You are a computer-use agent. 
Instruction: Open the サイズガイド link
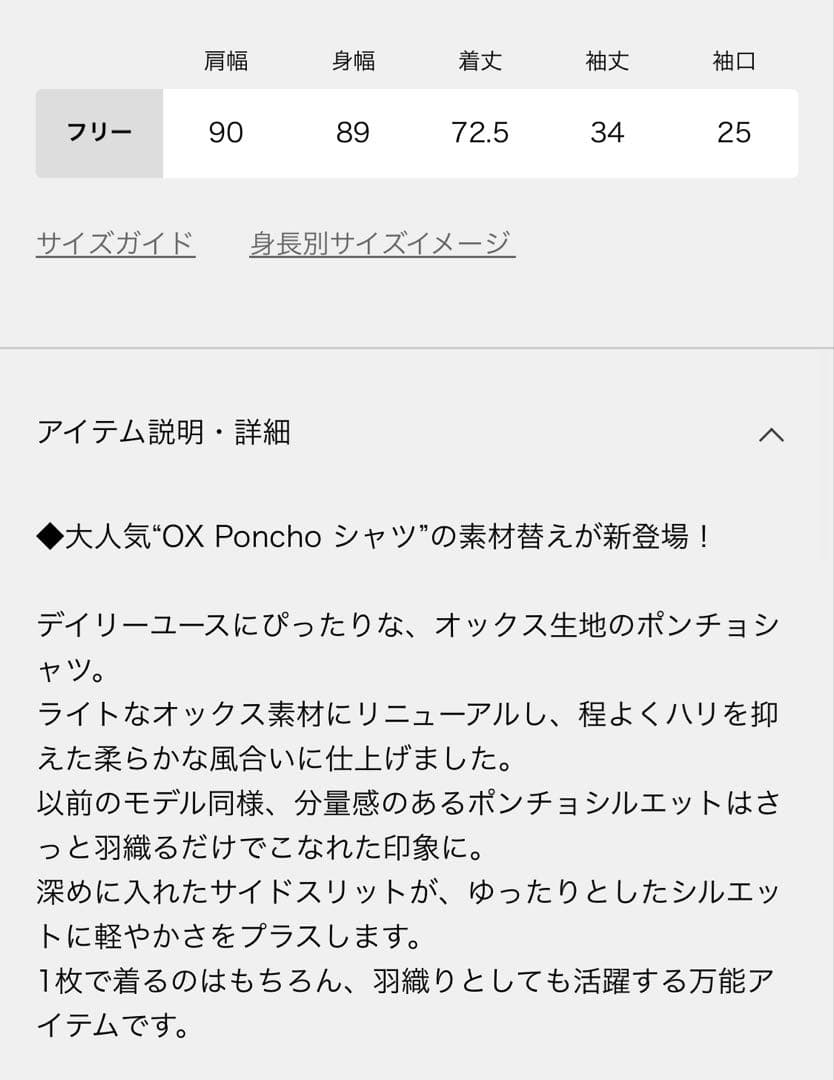113,241
